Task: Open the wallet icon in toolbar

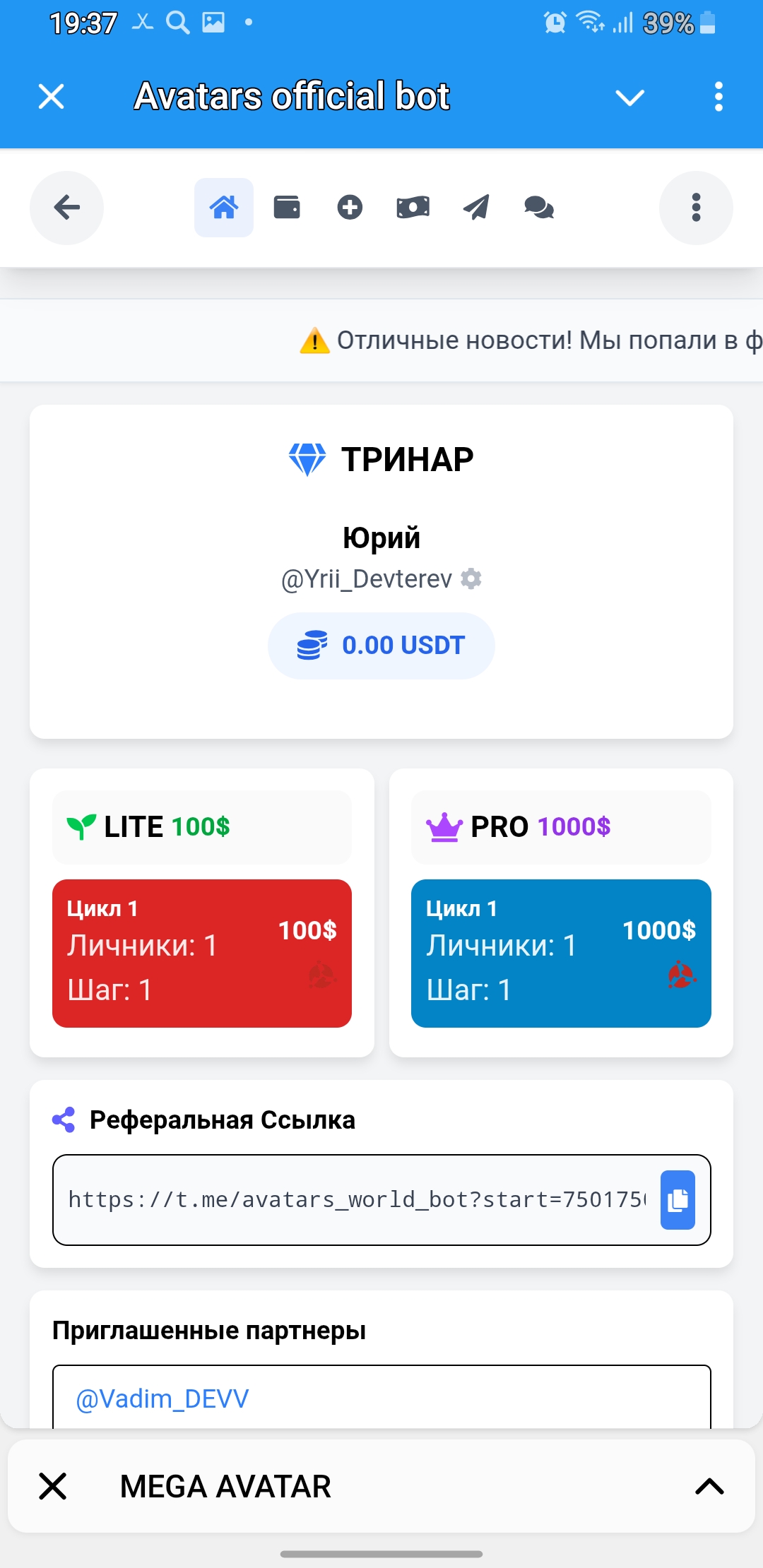Action: 287,208
